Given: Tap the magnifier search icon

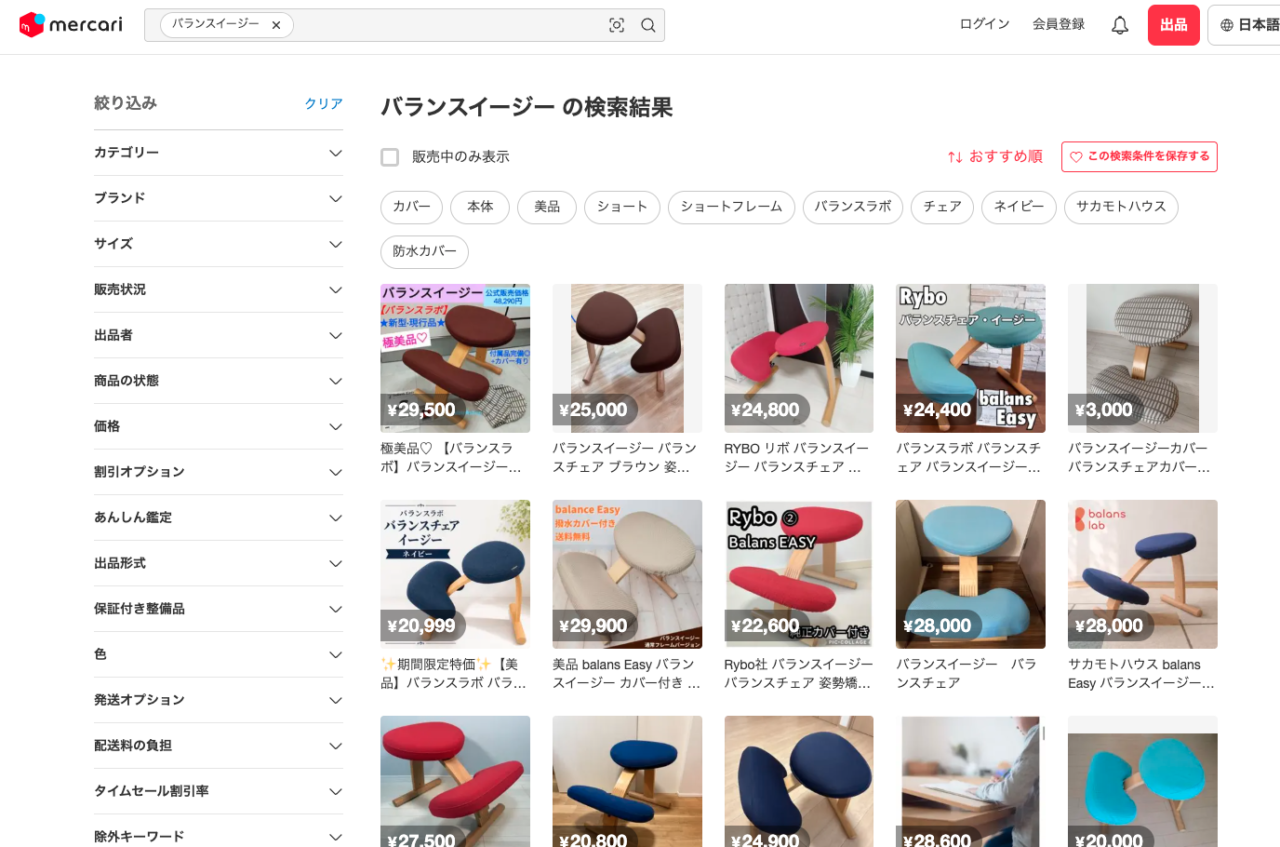Looking at the screenshot, I should 648,25.
